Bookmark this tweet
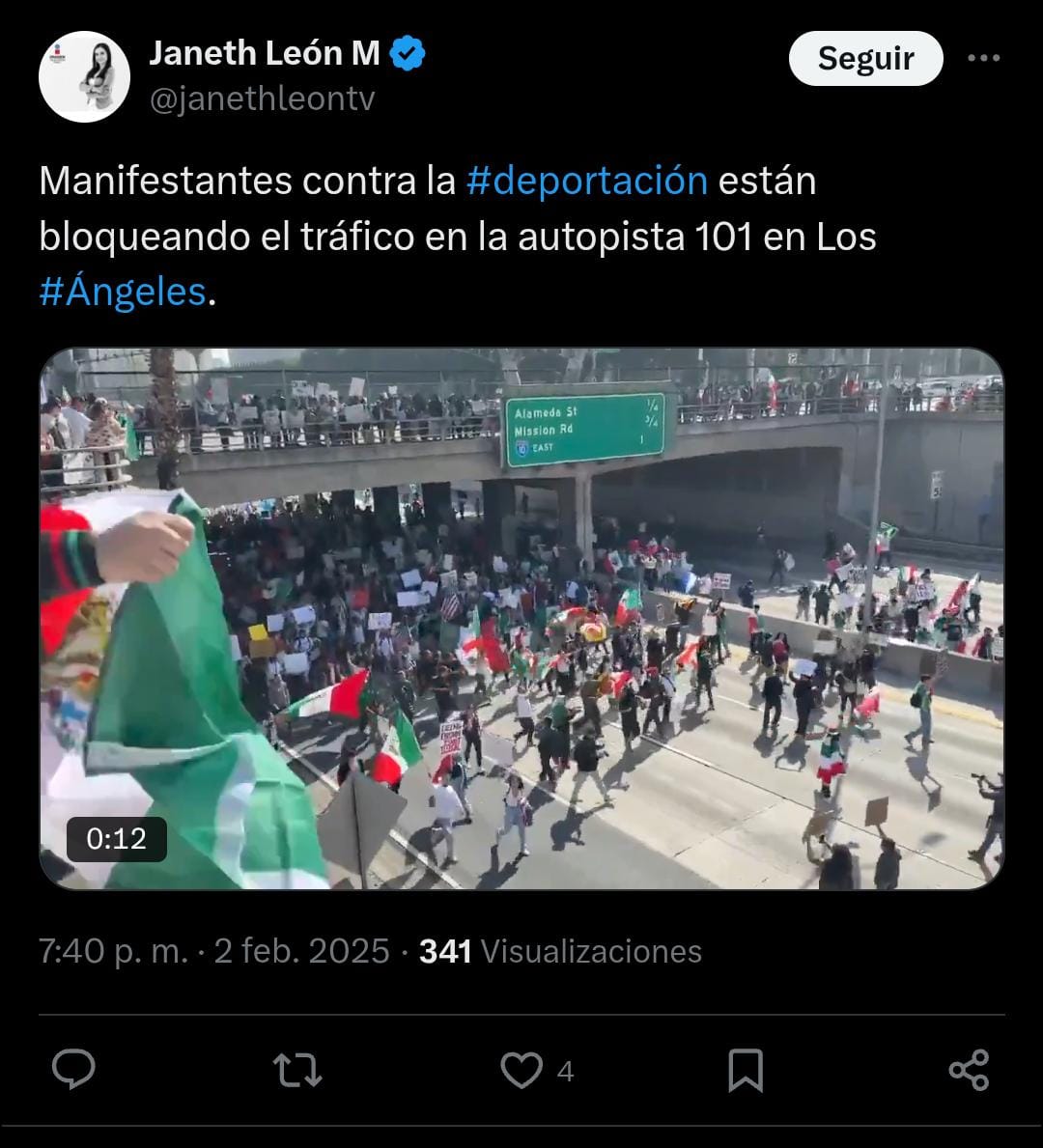The height and width of the screenshot is (1148, 1043). point(745,1070)
